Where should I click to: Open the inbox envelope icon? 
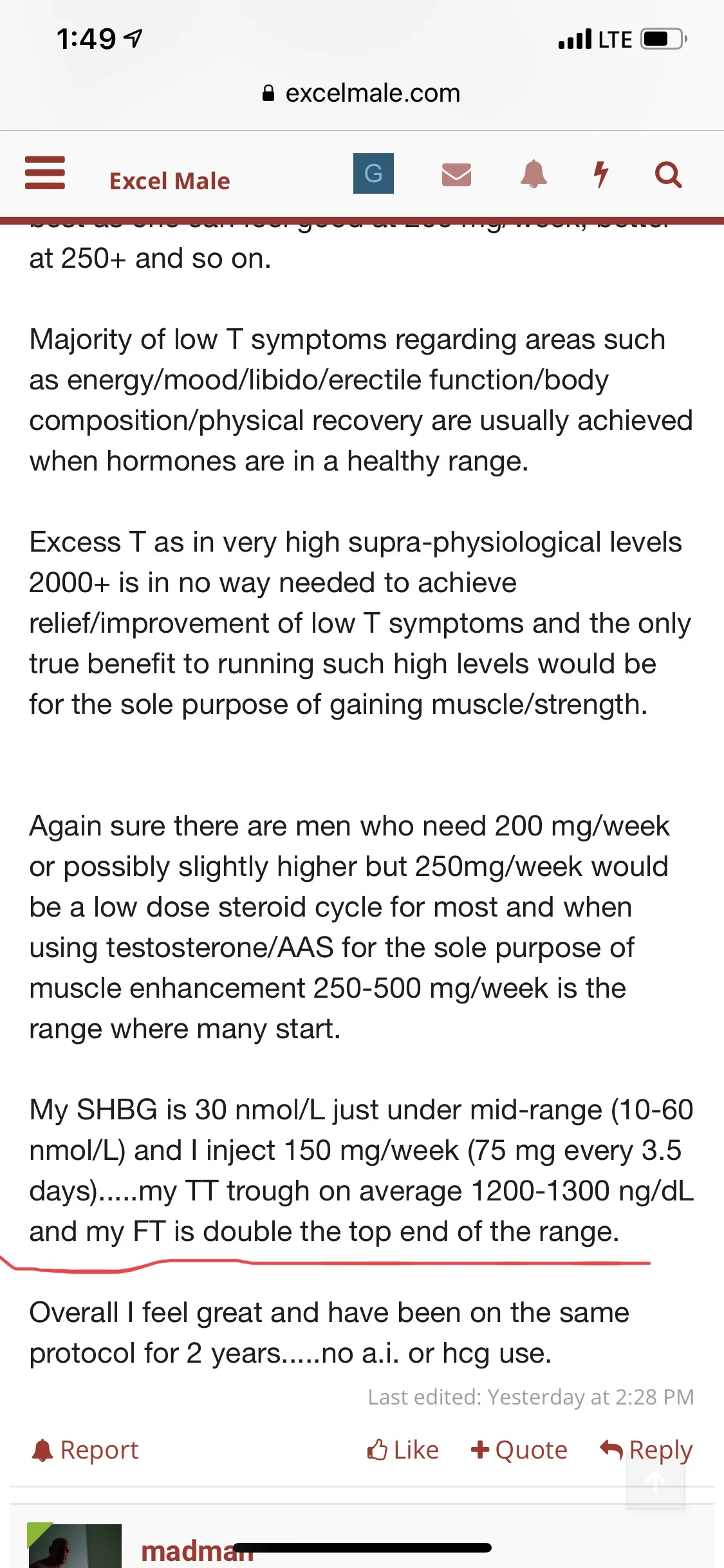tap(457, 174)
